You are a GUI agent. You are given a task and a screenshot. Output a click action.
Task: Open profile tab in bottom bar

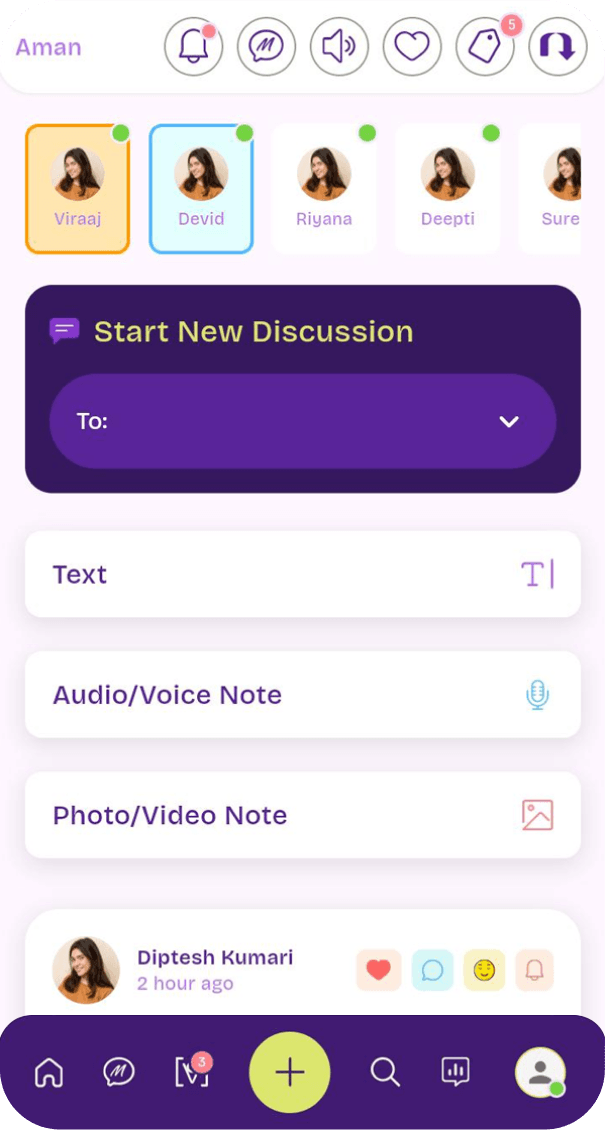(540, 1072)
